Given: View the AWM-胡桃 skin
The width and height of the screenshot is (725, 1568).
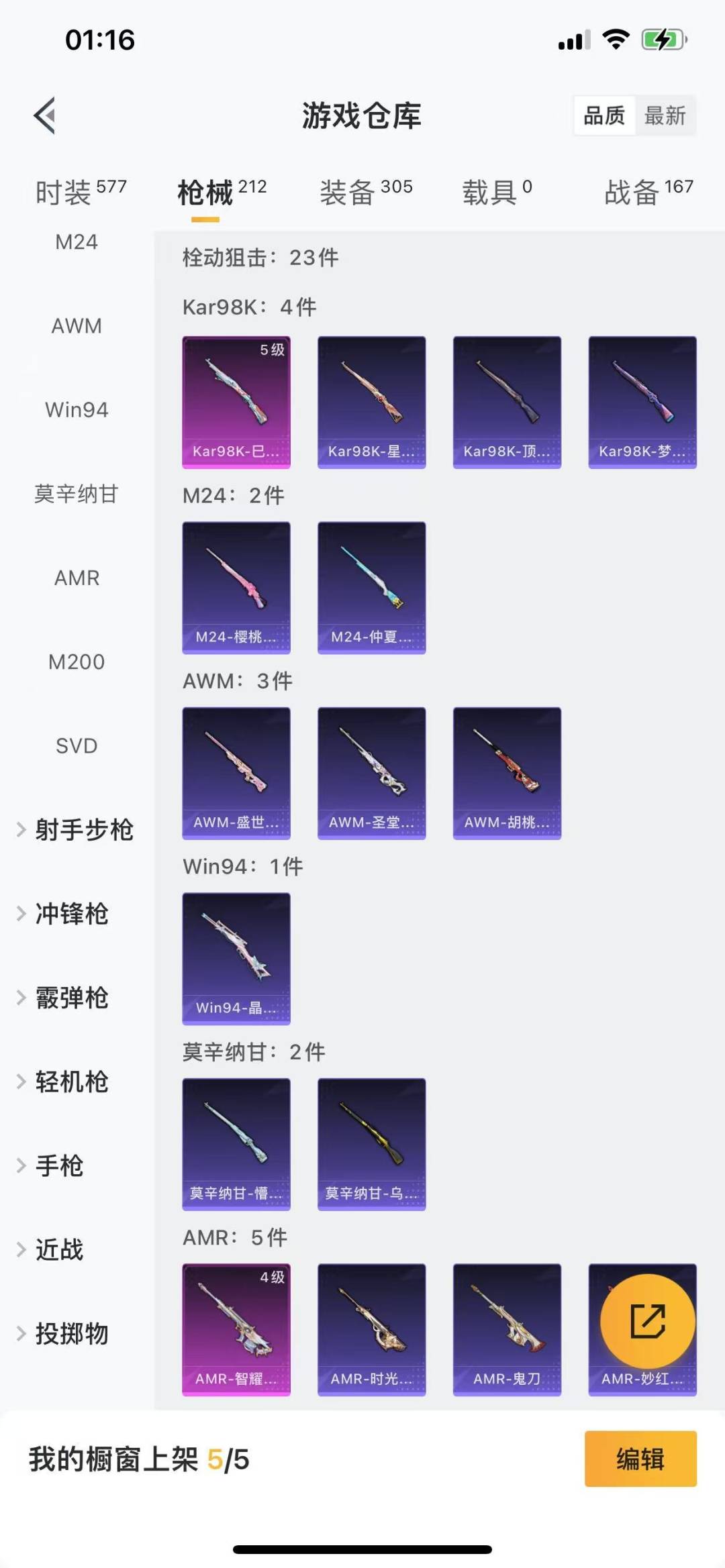Looking at the screenshot, I should [507, 773].
